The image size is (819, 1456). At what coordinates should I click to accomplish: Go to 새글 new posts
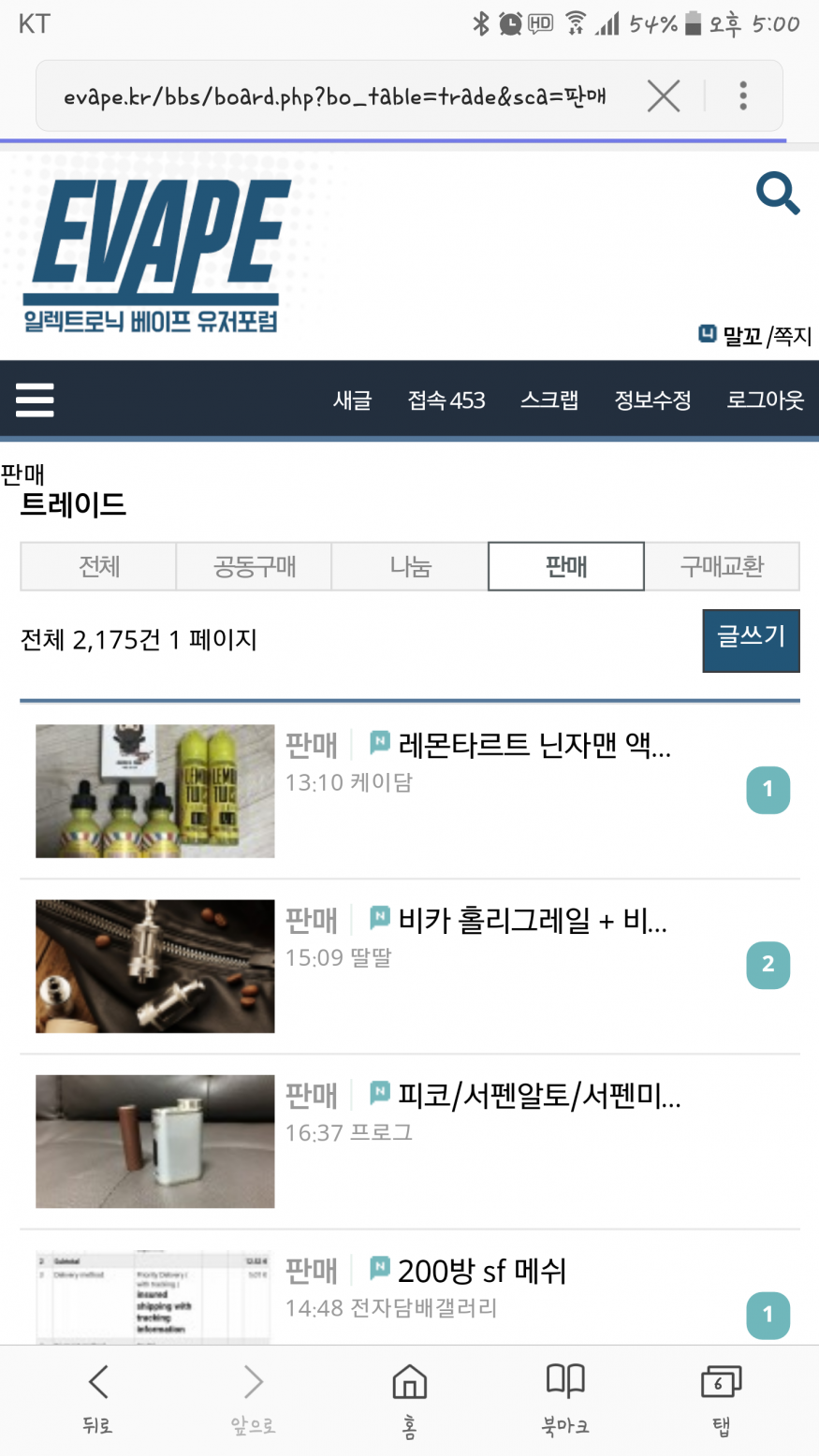(352, 400)
